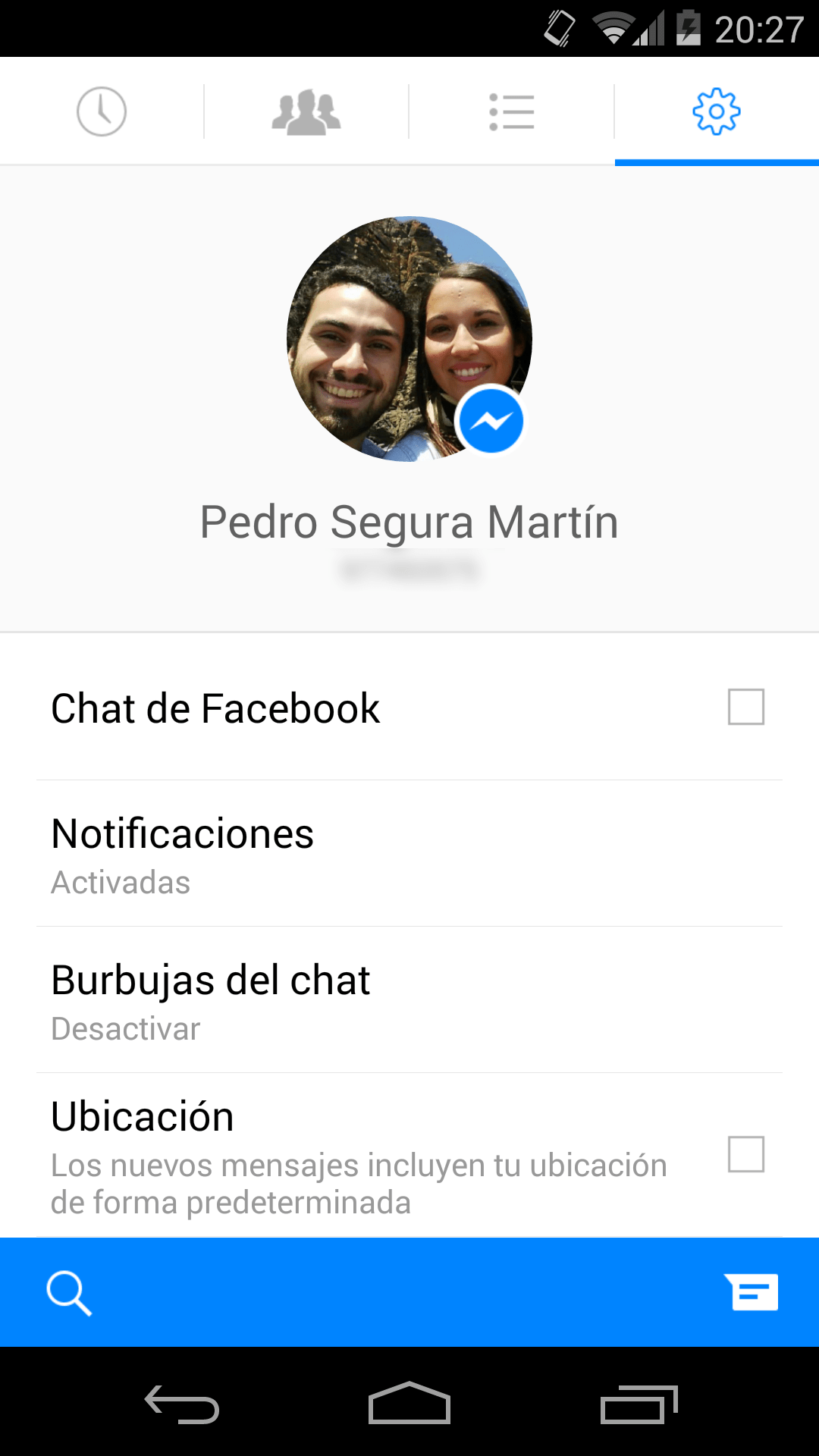
Task: Open the groups tab
Action: click(306, 111)
